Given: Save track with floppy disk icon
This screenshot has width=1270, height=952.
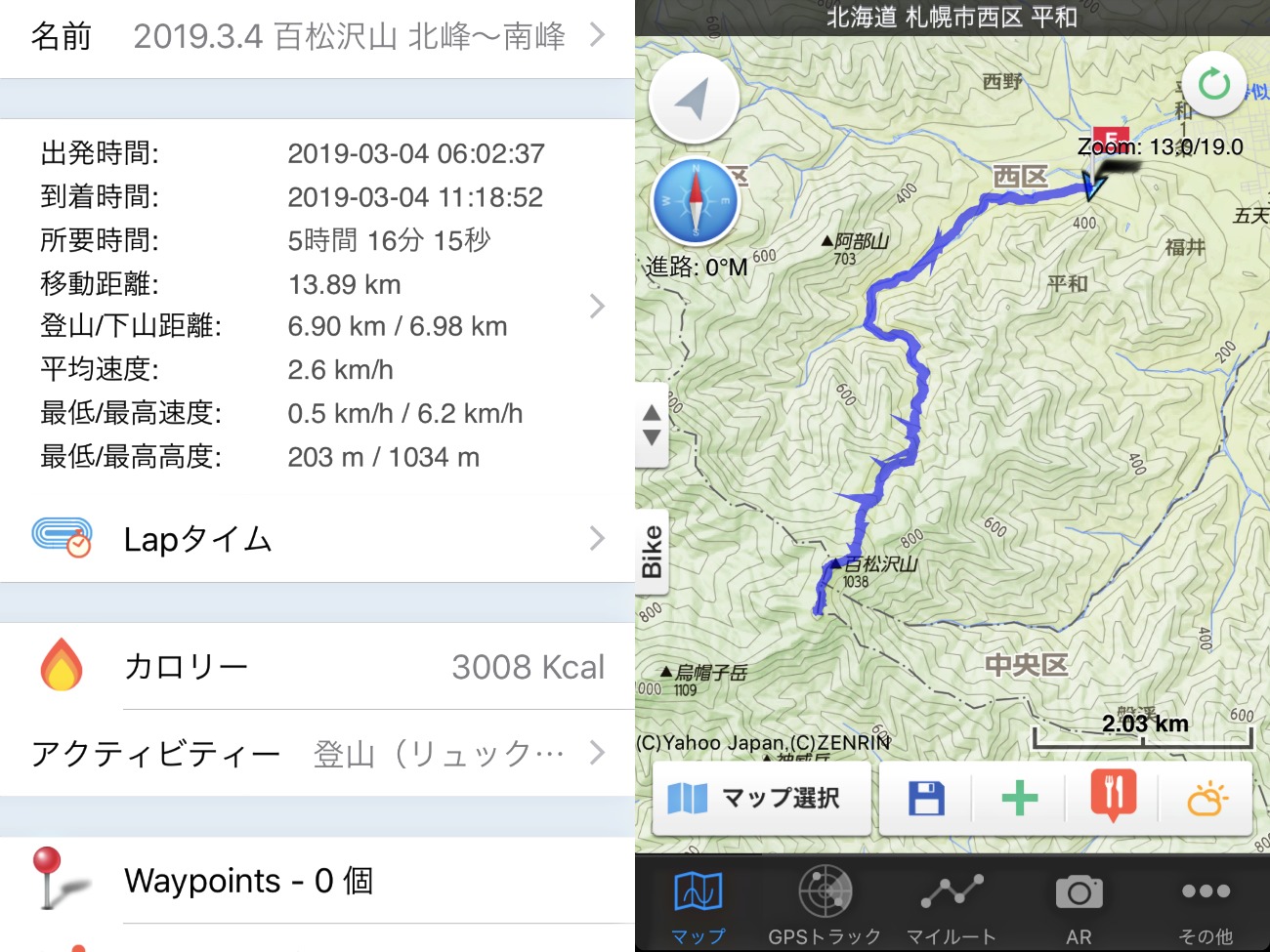Looking at the screenshot, I should tap(925, 799).
